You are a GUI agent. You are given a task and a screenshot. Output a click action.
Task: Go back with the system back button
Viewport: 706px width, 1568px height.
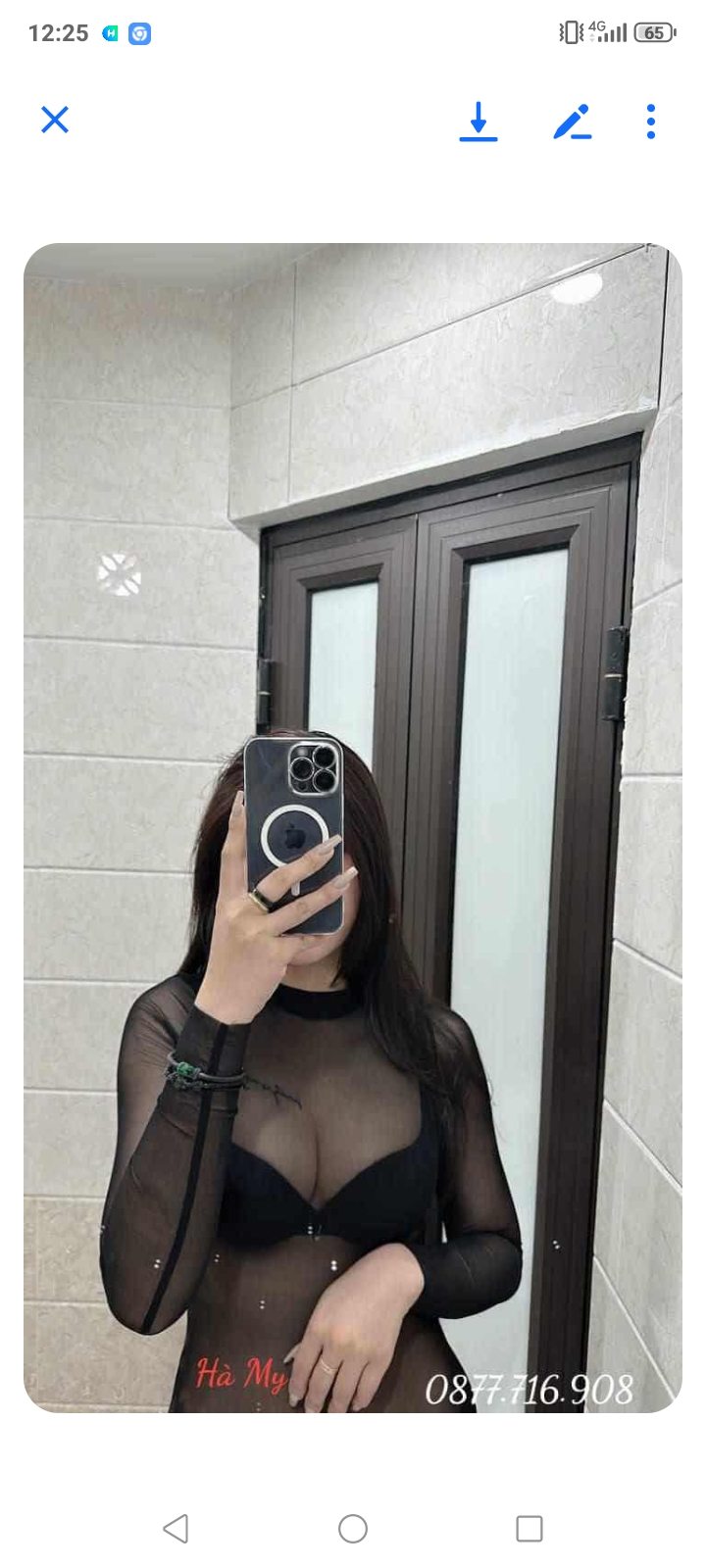(x=176, y=1528)
